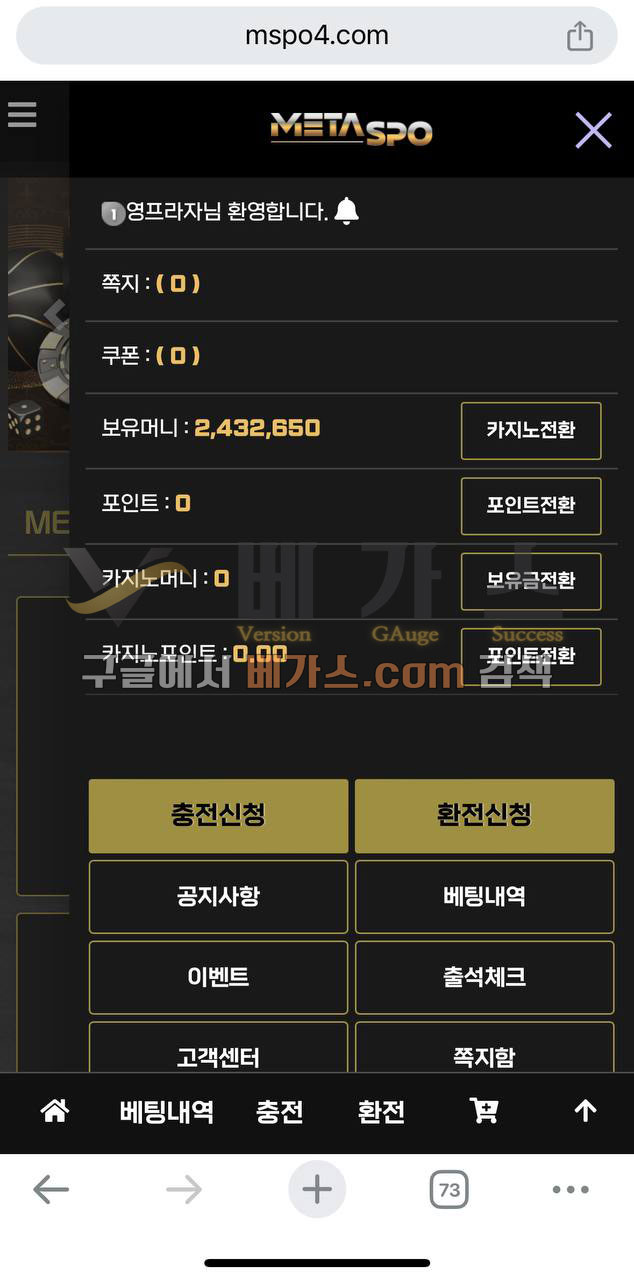Open a new browser tab

(x=317, y=1189)
